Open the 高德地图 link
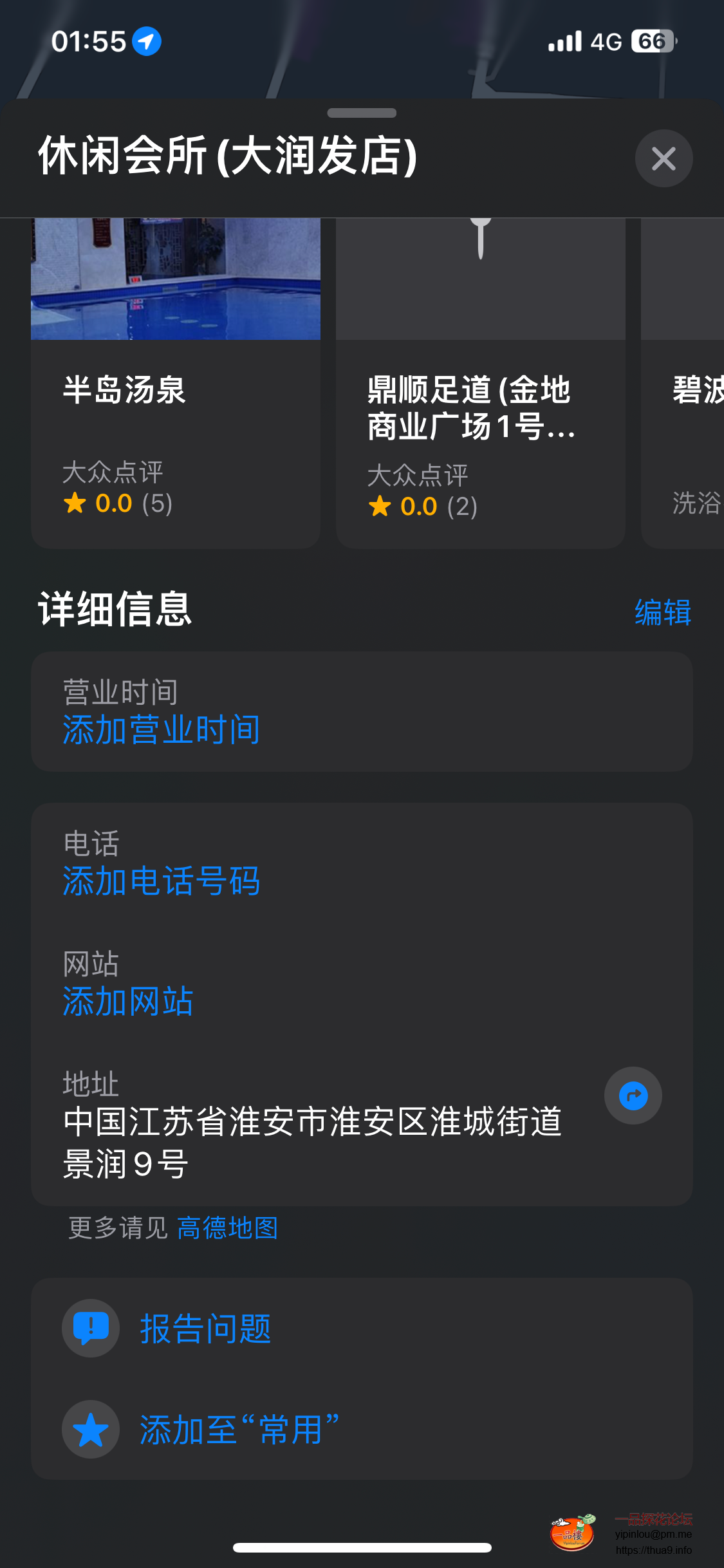The height and width of the screenshot is (1568, 724). coord(227,1228)
